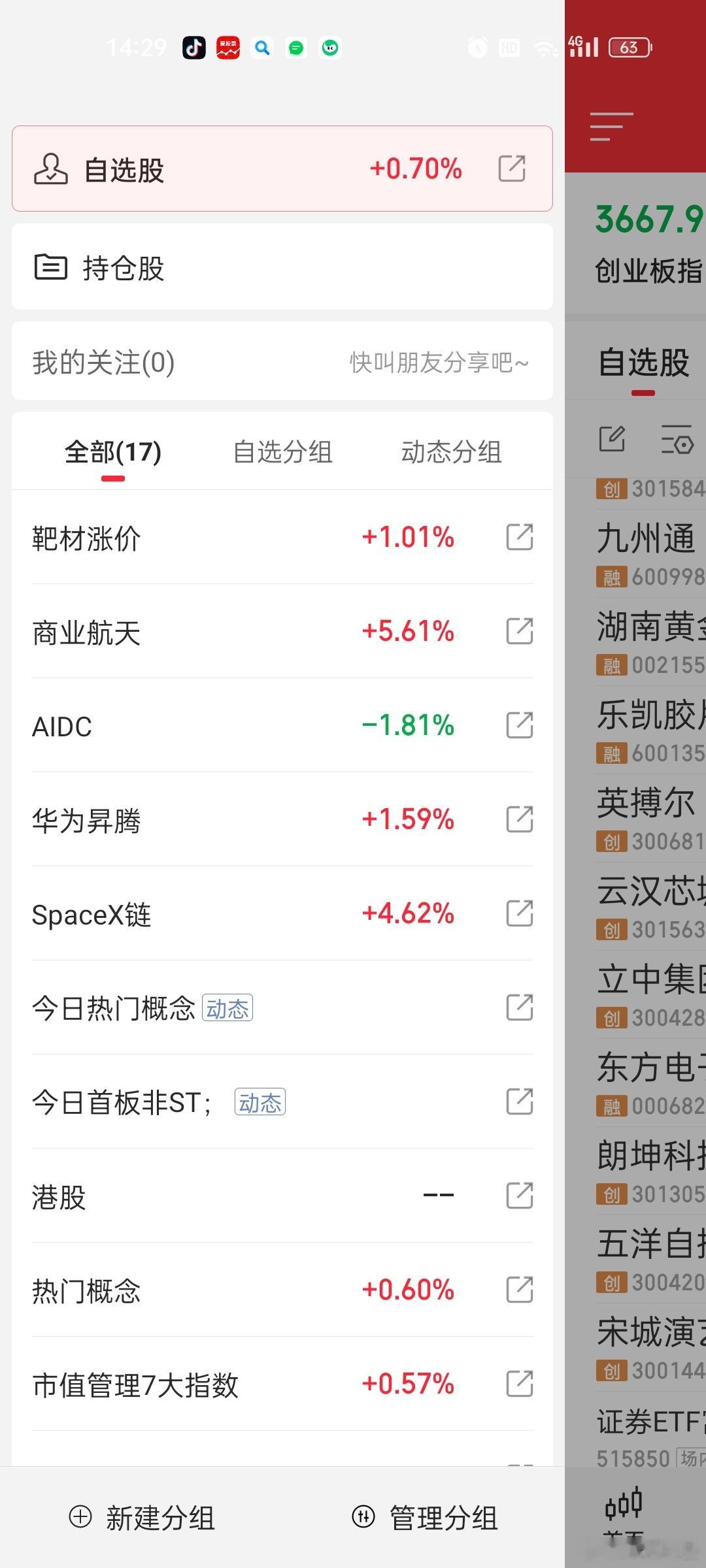Click the folder icon next to 持仓股
This screenshot has height=1568, width=706.
52,266
